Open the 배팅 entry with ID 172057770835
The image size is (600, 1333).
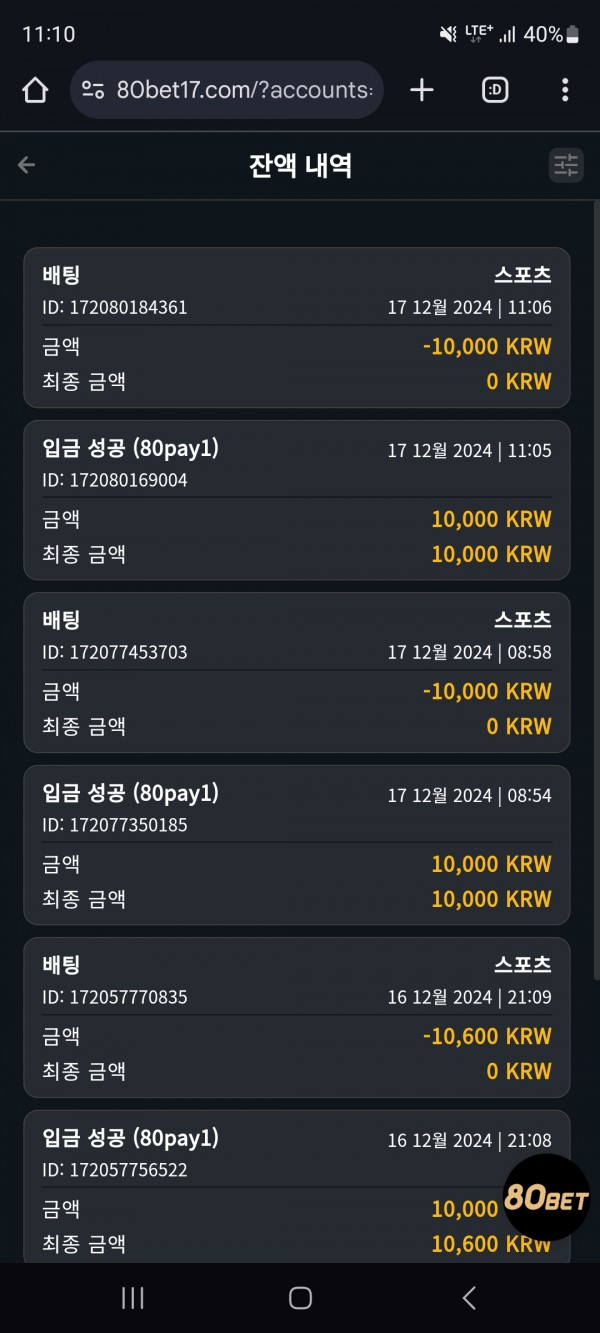pyautogui.click(x=297, y=1018)
